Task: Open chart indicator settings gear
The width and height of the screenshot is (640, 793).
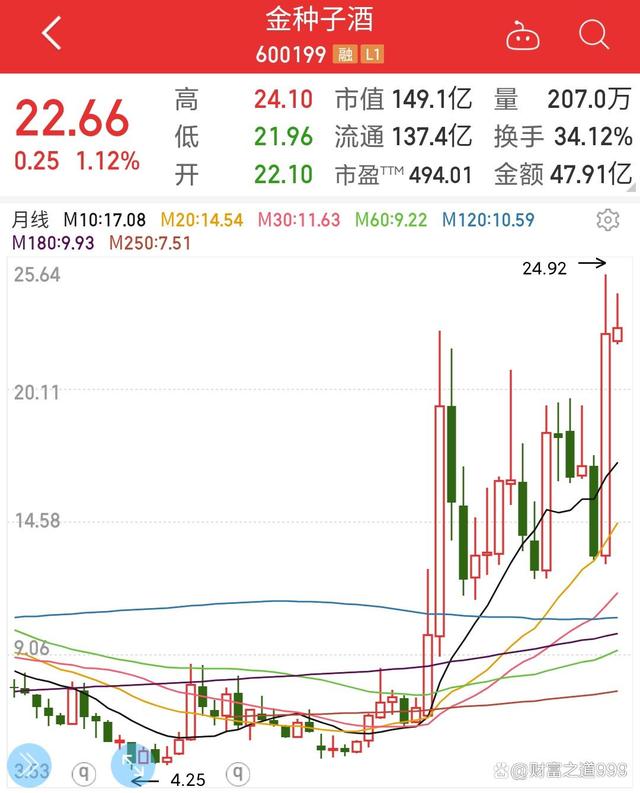Action: pos(607,220)
